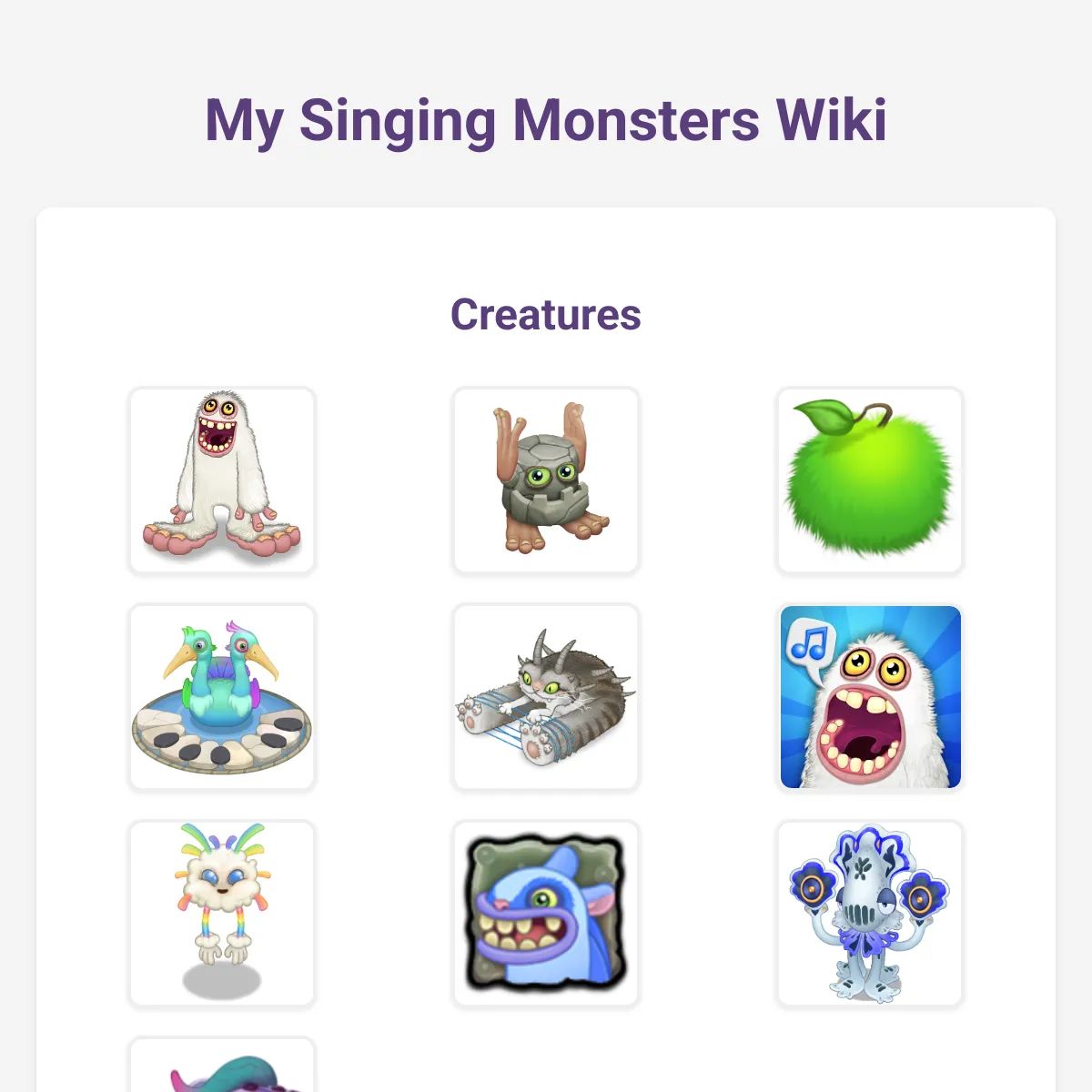Open the horned gray cat creature tile
Viewport: 1092px width, 1092px height.
546,697
